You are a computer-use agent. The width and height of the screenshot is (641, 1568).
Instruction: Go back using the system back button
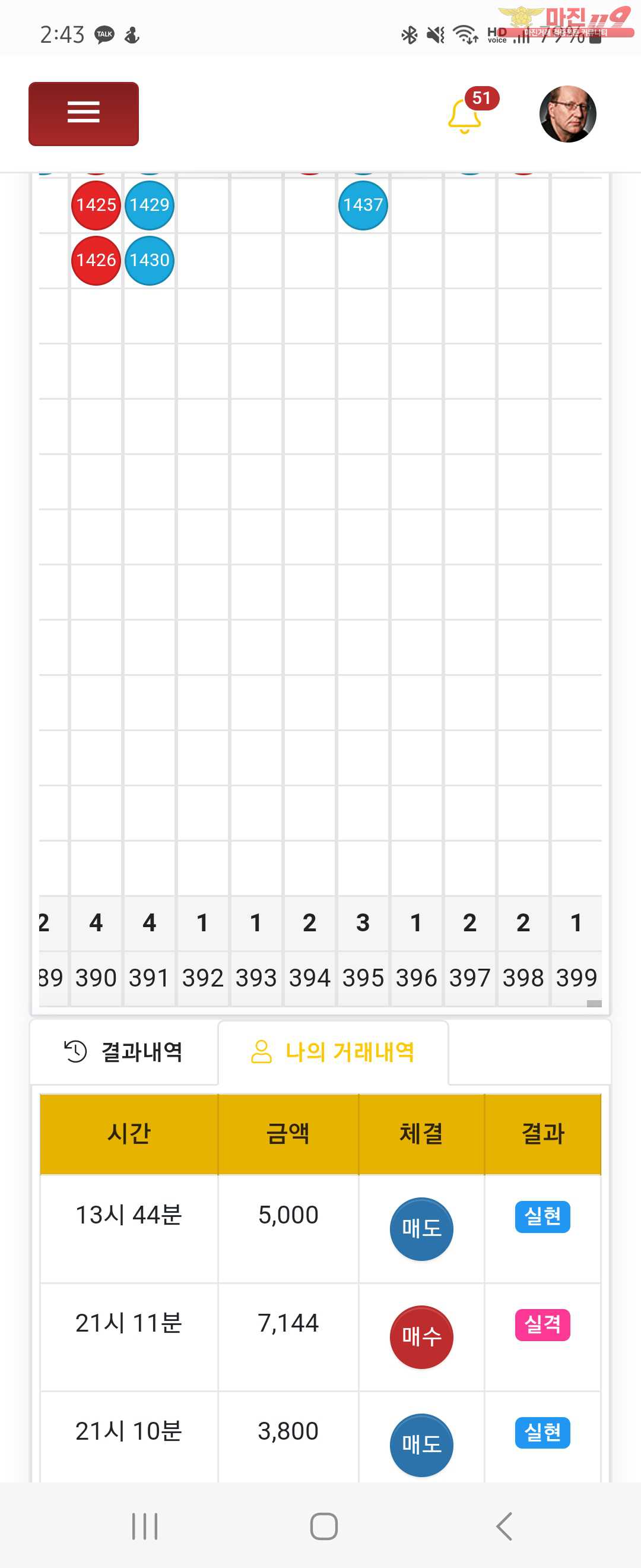(504, 1526)
